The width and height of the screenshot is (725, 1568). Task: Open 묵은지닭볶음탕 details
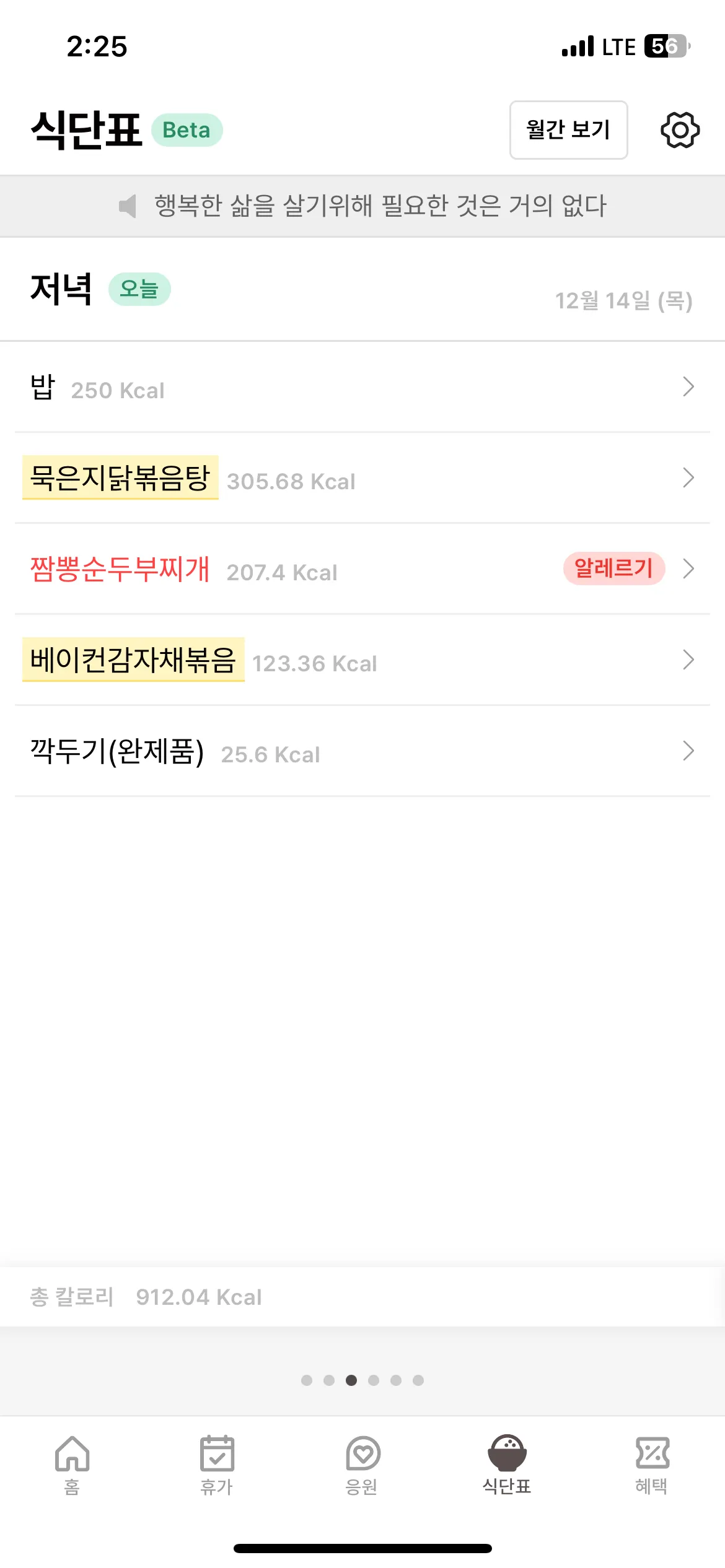362,478
